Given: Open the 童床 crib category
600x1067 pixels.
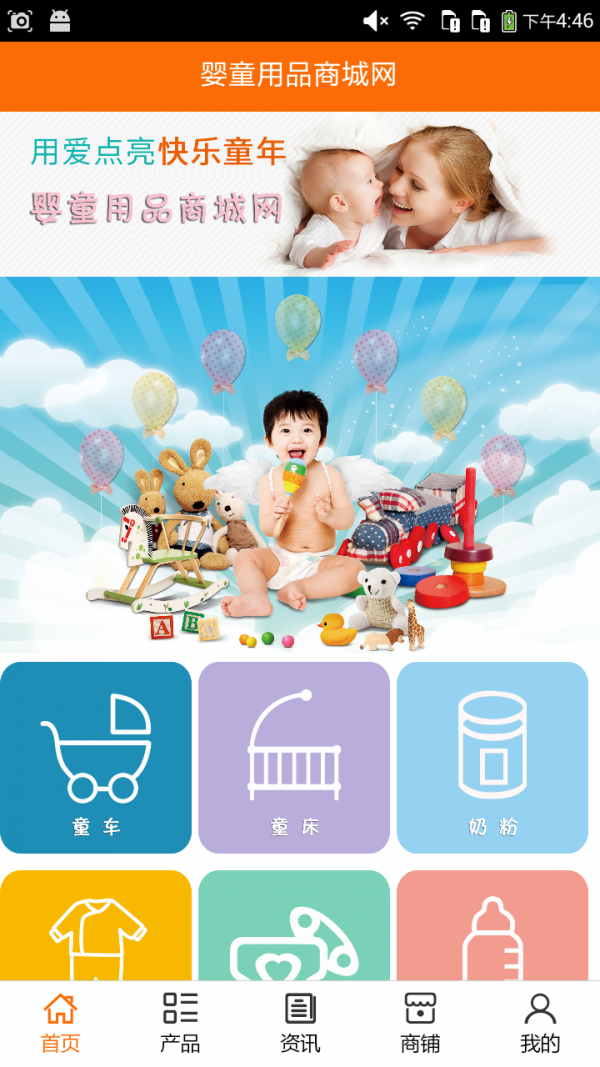Looking at the screenshot, I should click(294, 757).
